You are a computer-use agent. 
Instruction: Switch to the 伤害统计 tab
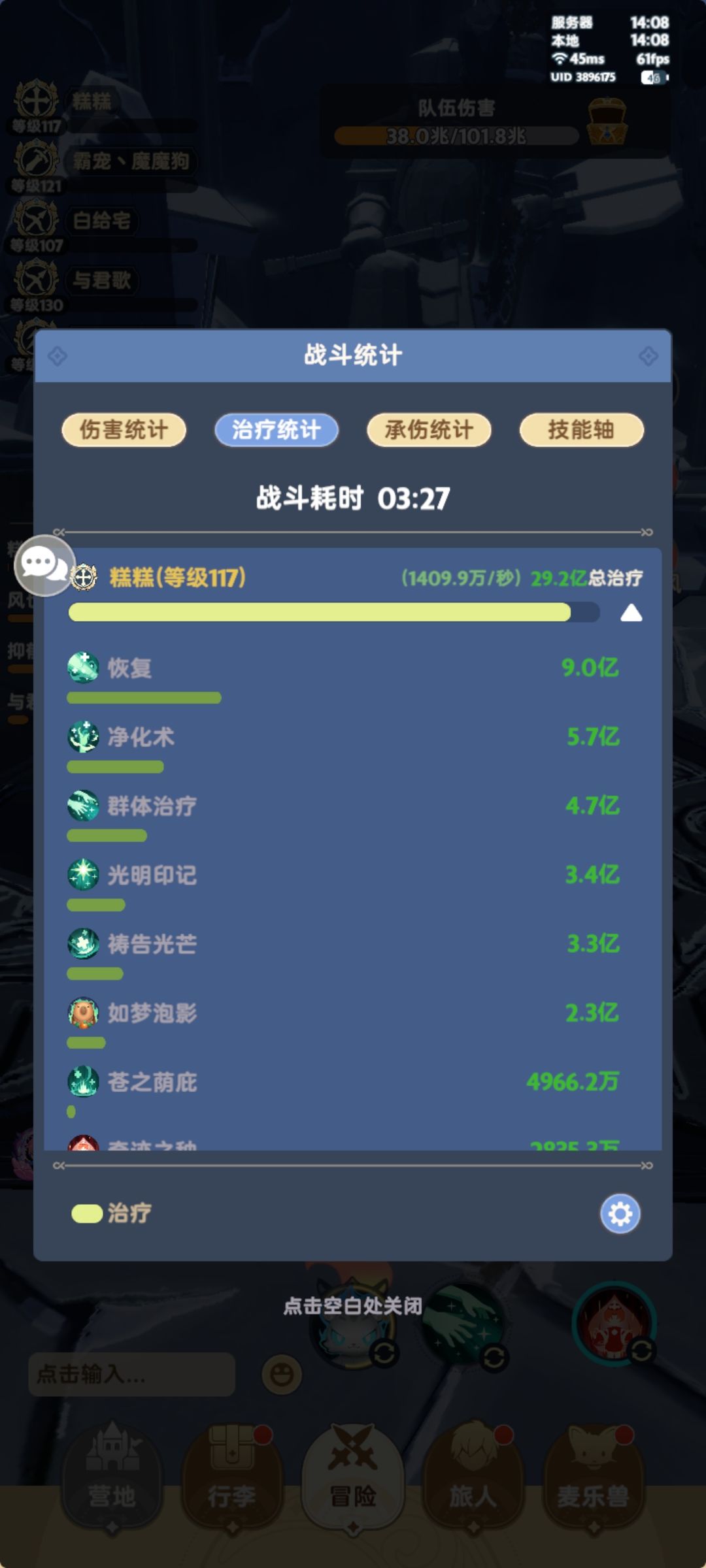[124, 429]
